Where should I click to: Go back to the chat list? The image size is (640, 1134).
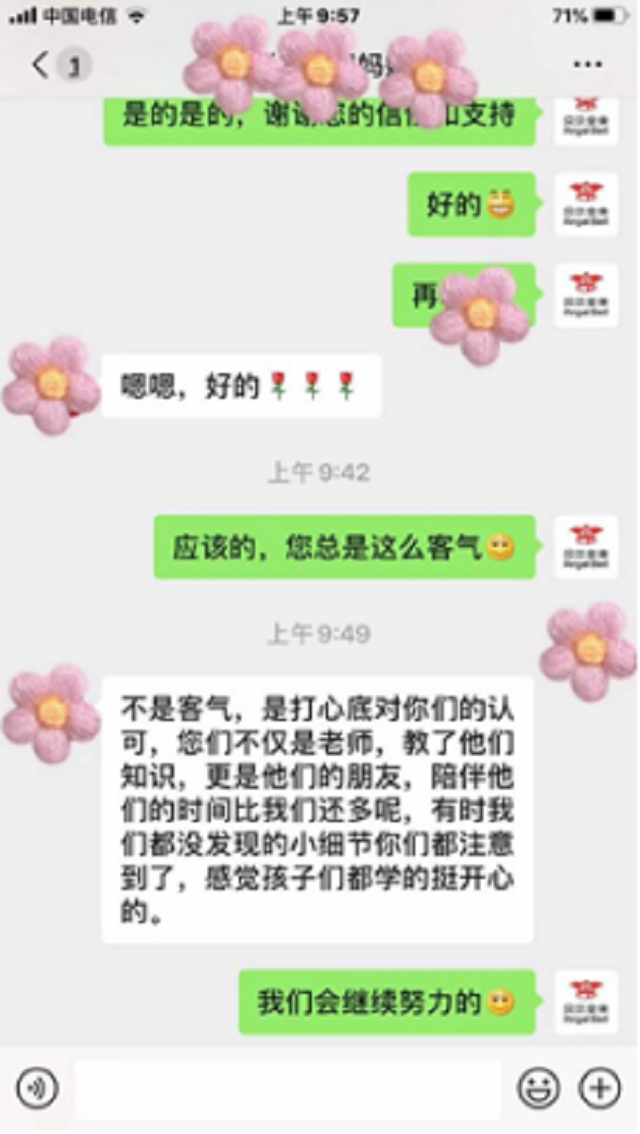pyautogui.click(x=42, y=66)
